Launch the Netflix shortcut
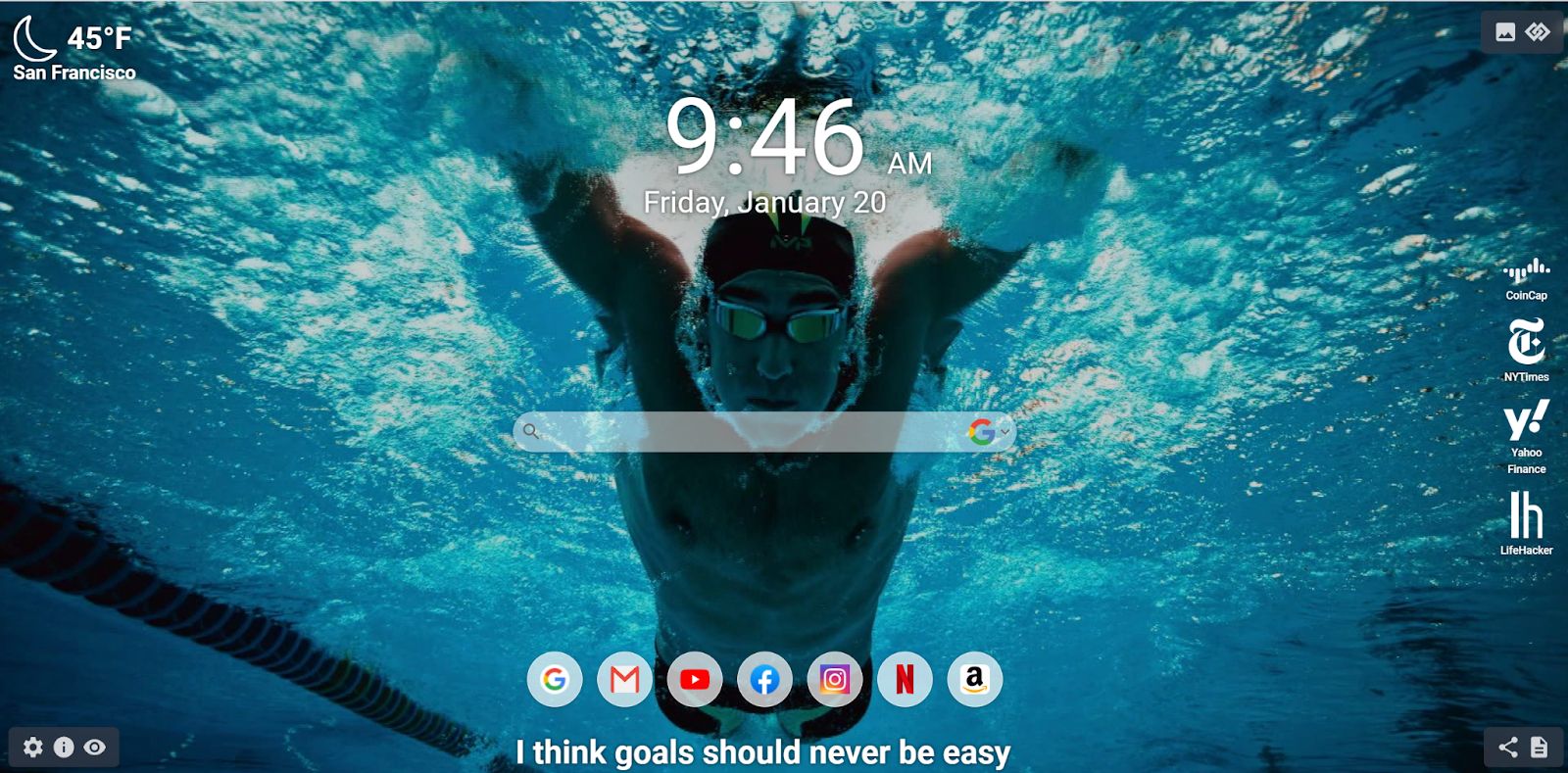 tap(905, 679)
